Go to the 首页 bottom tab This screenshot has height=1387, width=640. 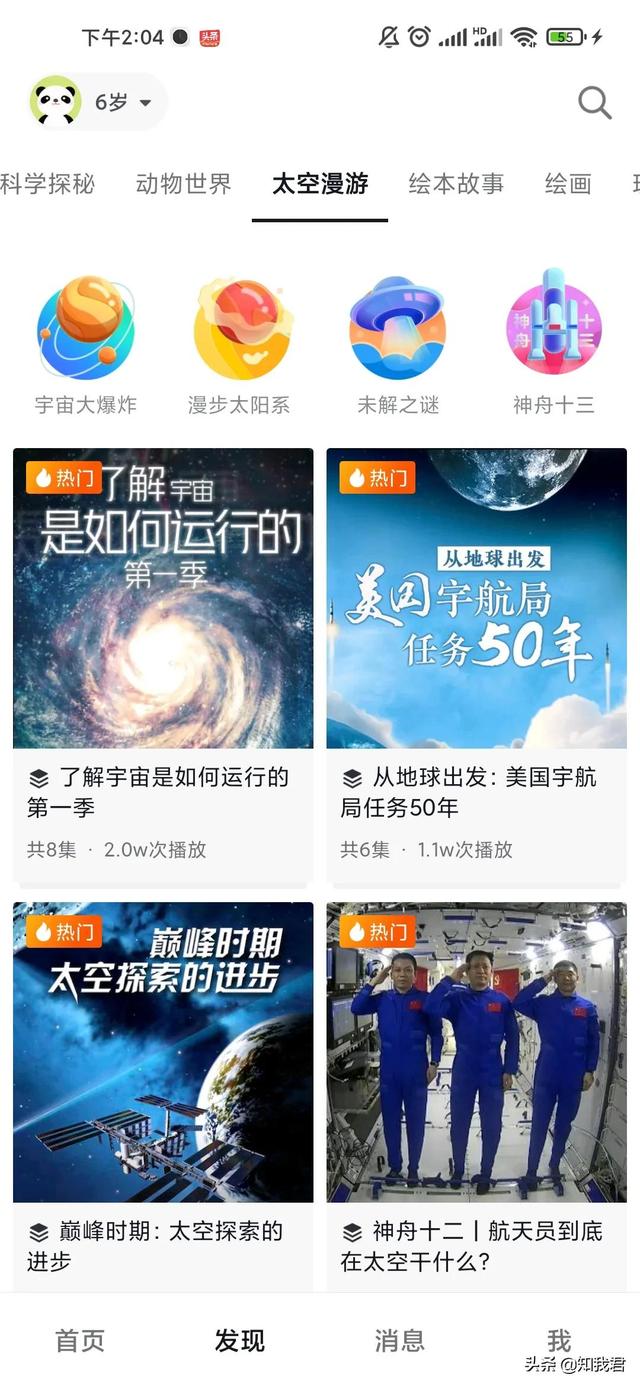coord(80,1340)
